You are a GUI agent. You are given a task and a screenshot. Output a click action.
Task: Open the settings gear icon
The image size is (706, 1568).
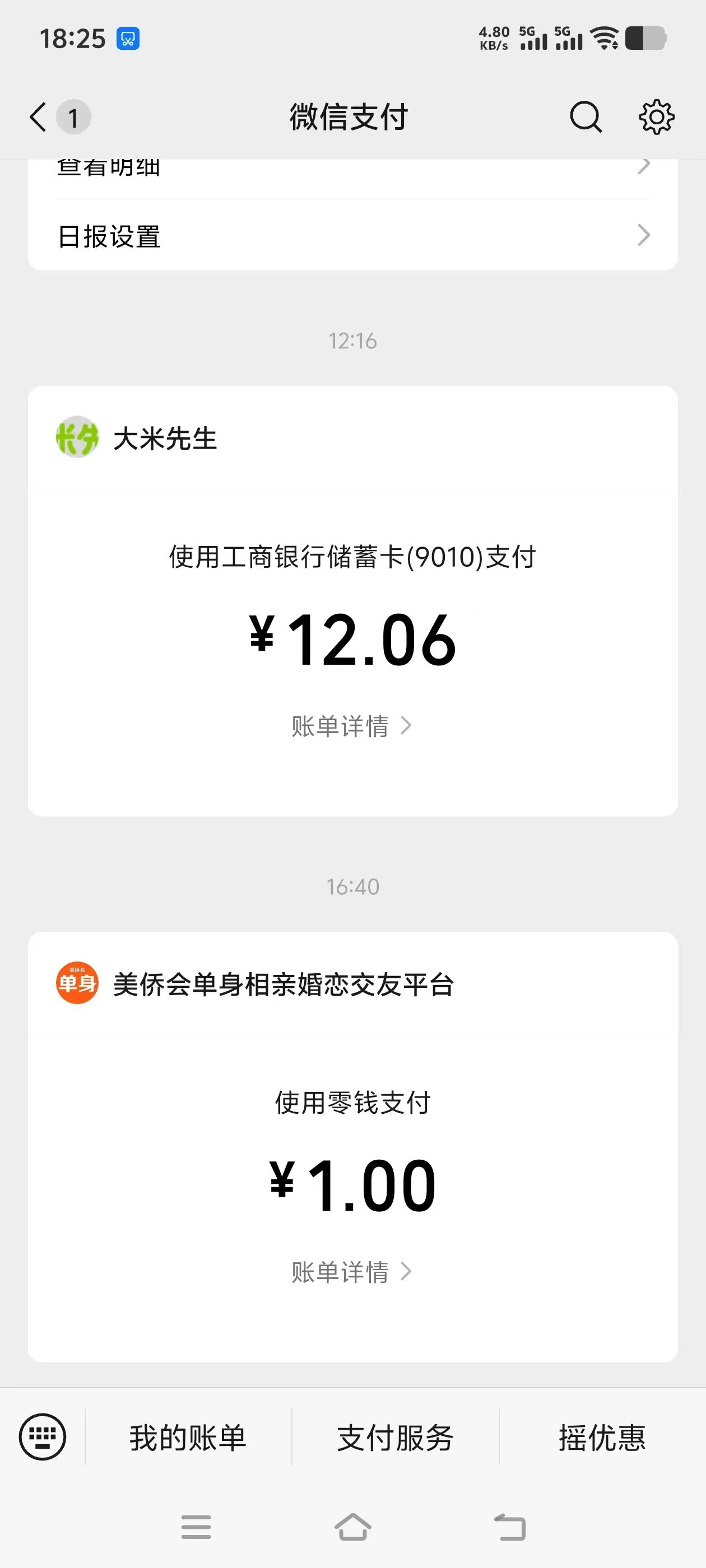coord(656,117)
